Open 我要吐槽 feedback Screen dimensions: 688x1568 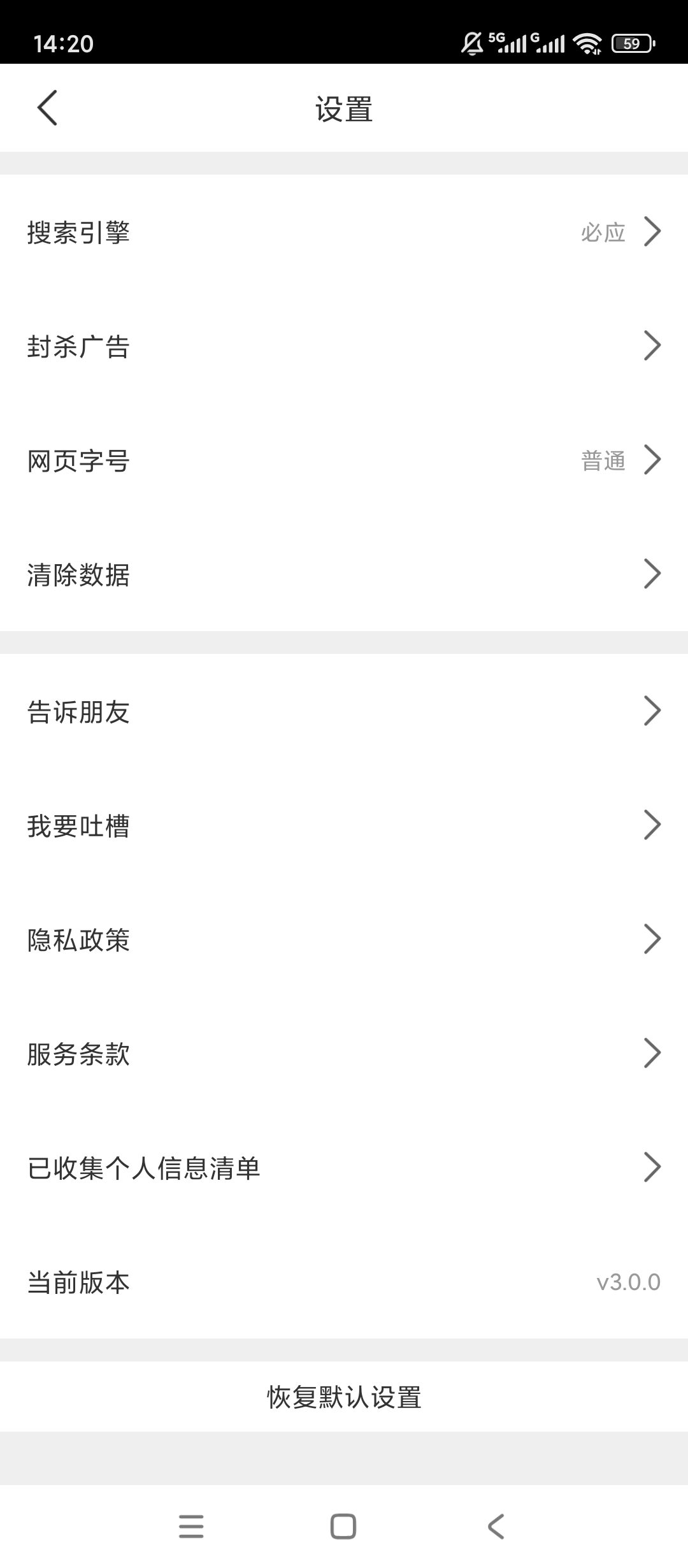point(344,825)
